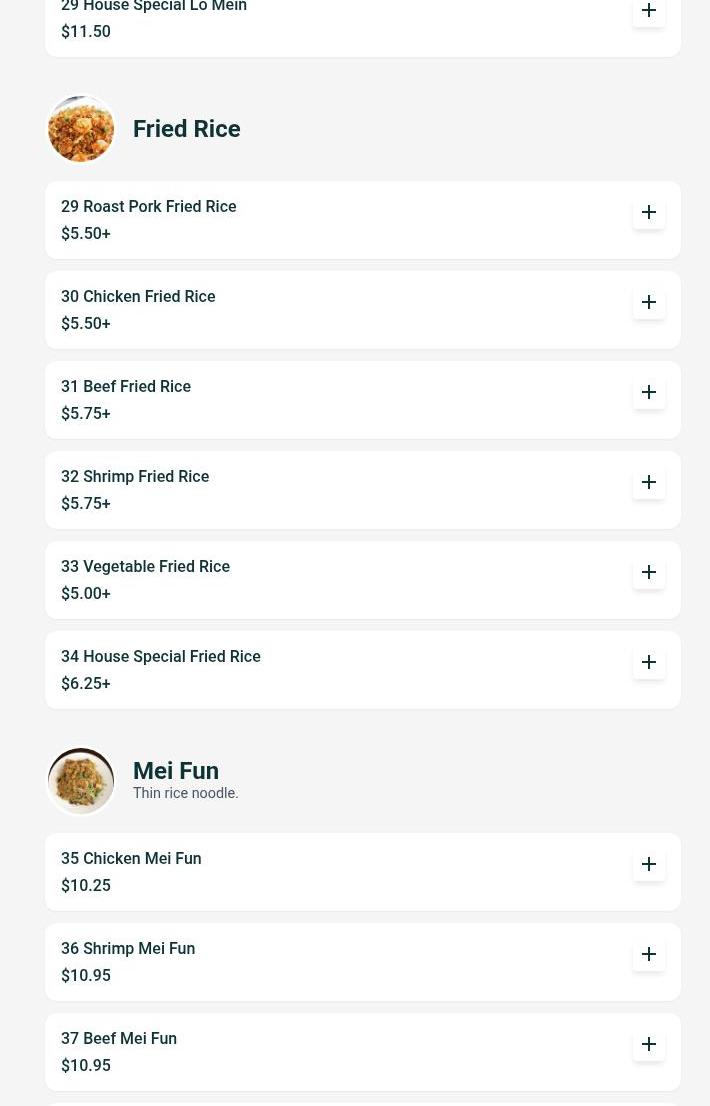Tap plus icon for Shrimp Mei Fun

click(649, 954)
